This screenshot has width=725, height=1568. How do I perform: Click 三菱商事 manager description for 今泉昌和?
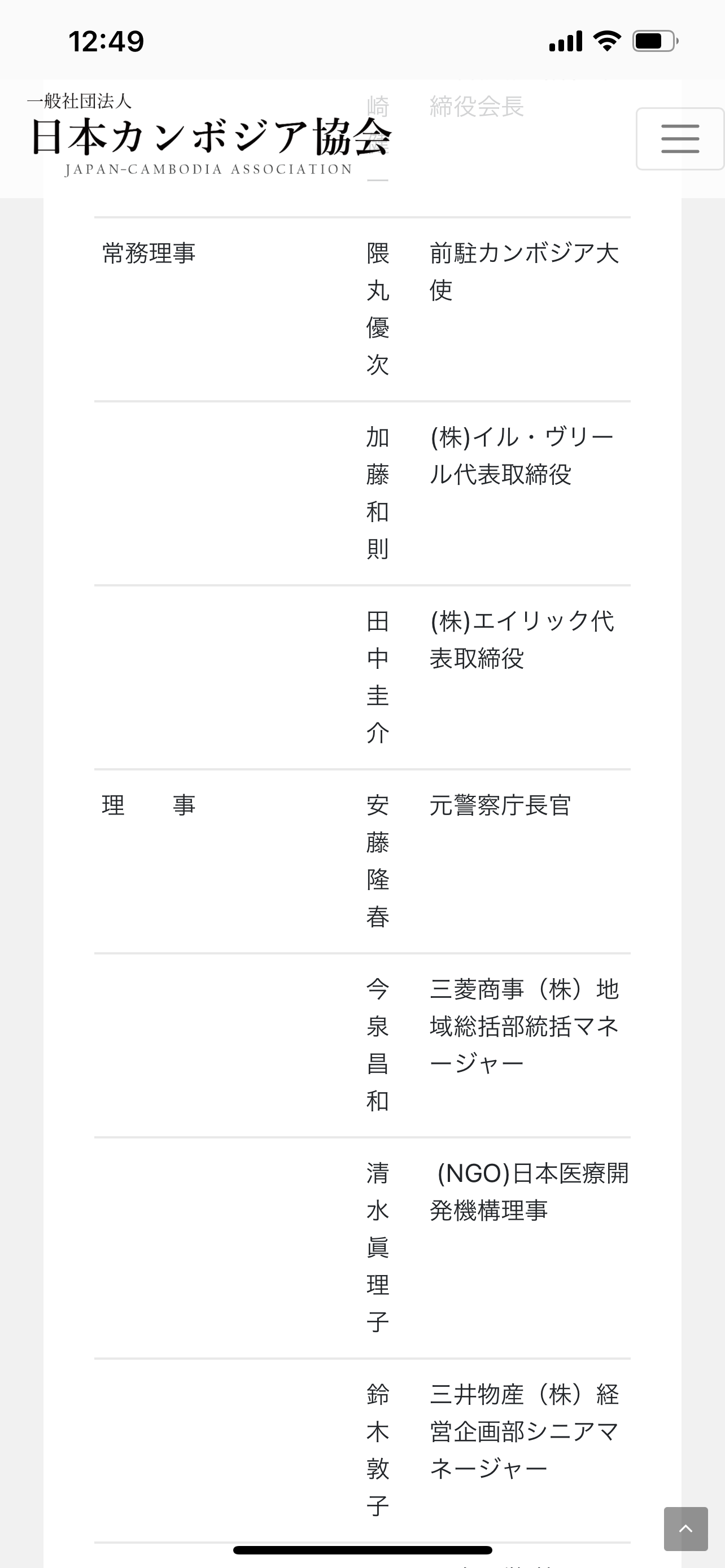[523, 1026]
